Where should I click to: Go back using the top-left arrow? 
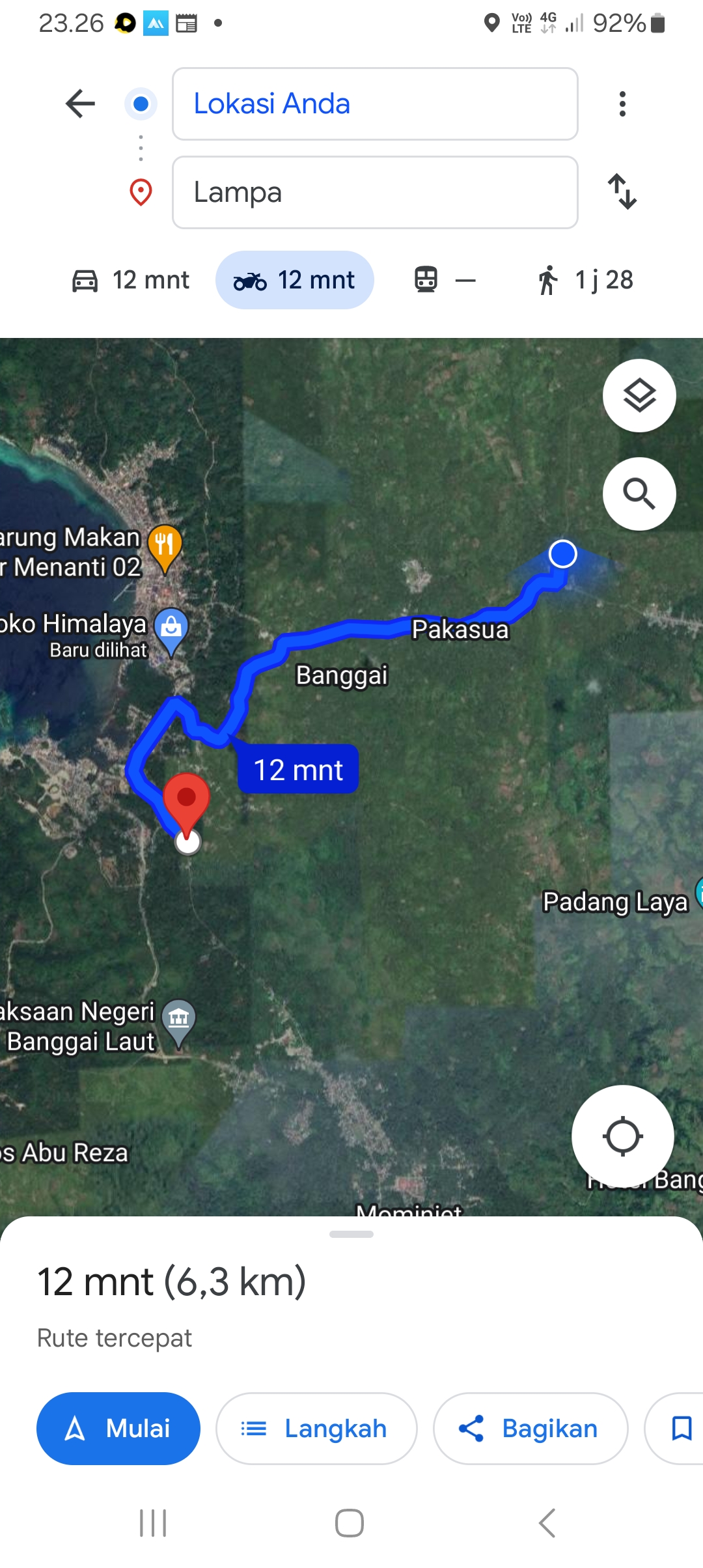coord(81,104)
